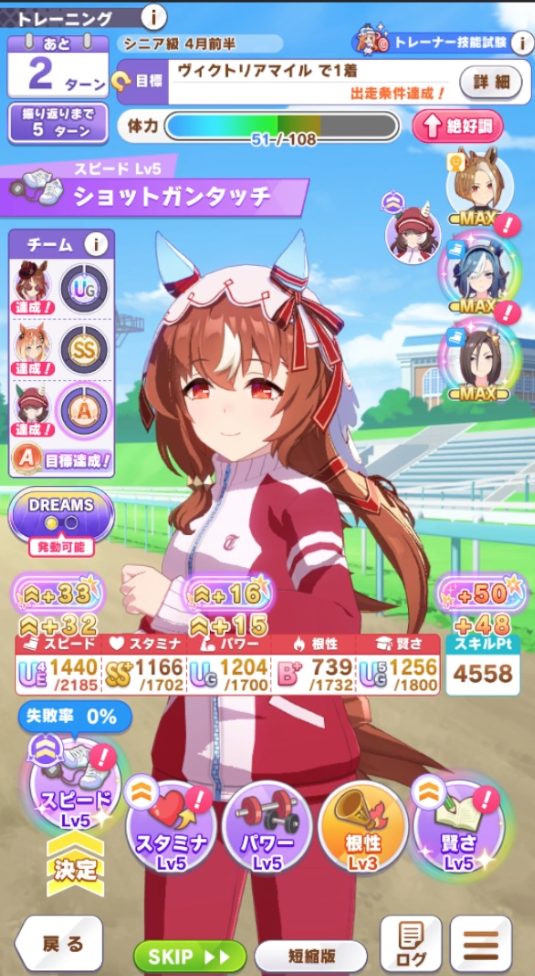Open the ログ log

point(411,944)
